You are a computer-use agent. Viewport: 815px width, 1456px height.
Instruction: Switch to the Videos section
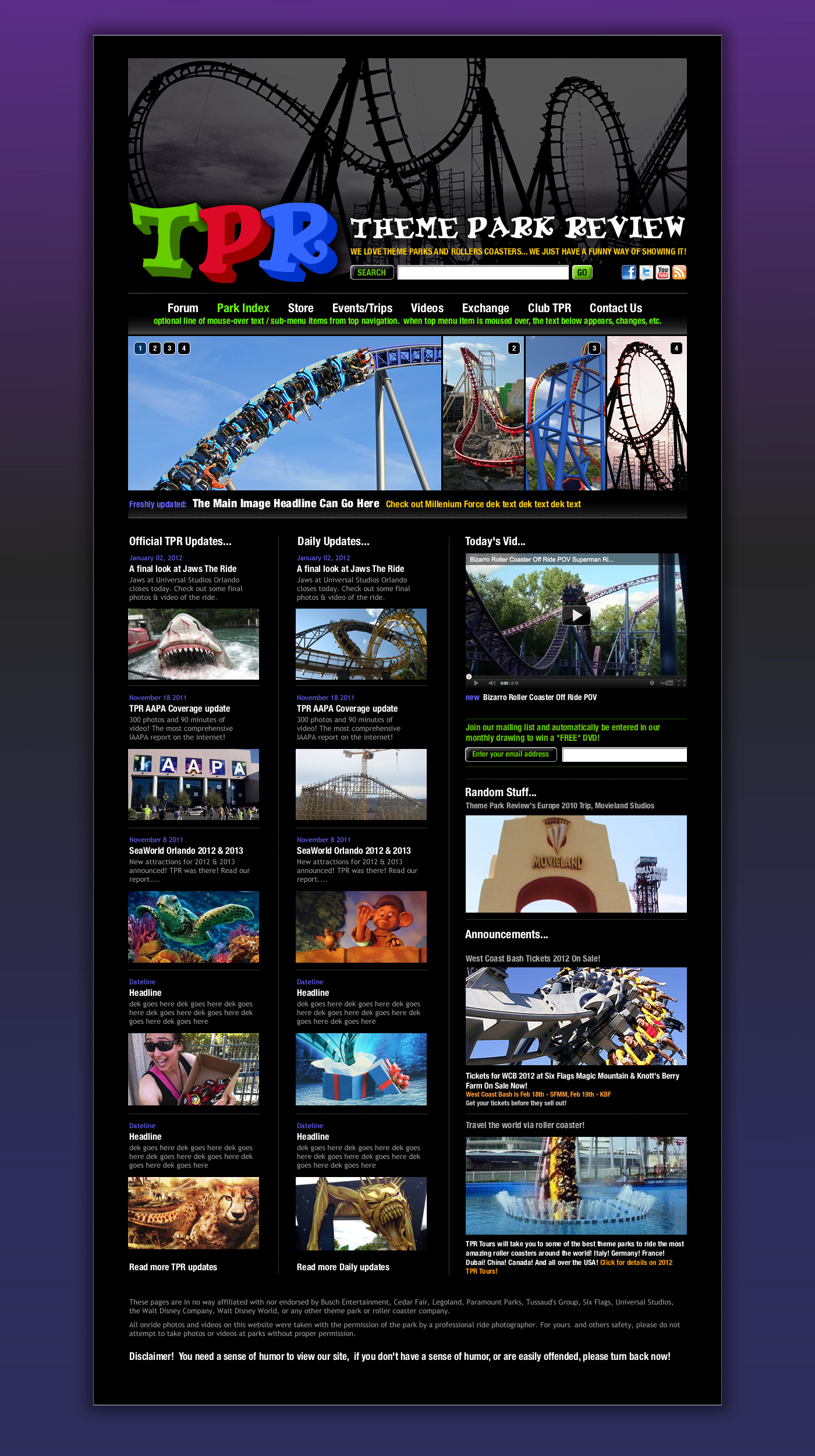[x=427, y=308]
